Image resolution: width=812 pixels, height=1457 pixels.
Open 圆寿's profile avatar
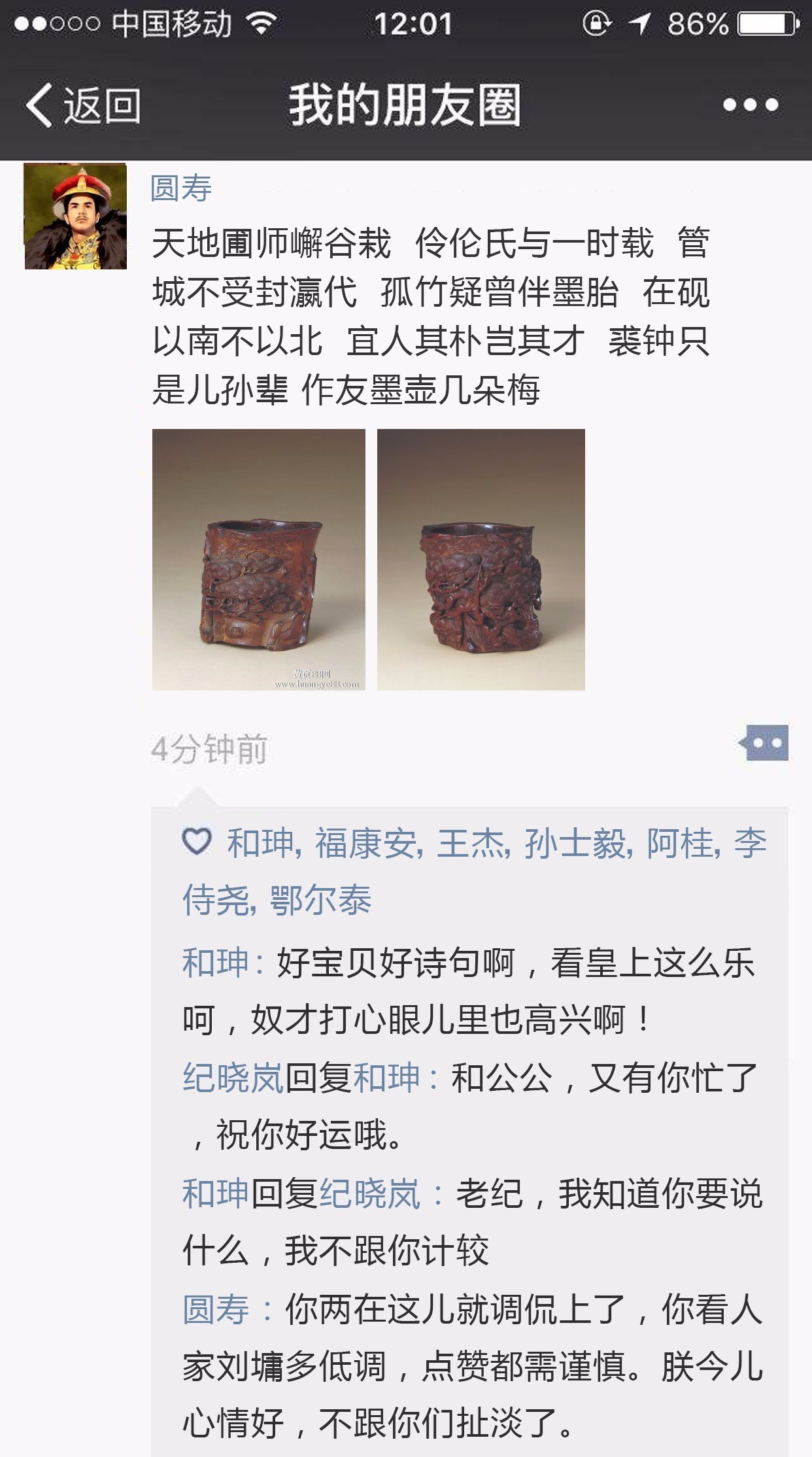[x=75, y=216]
